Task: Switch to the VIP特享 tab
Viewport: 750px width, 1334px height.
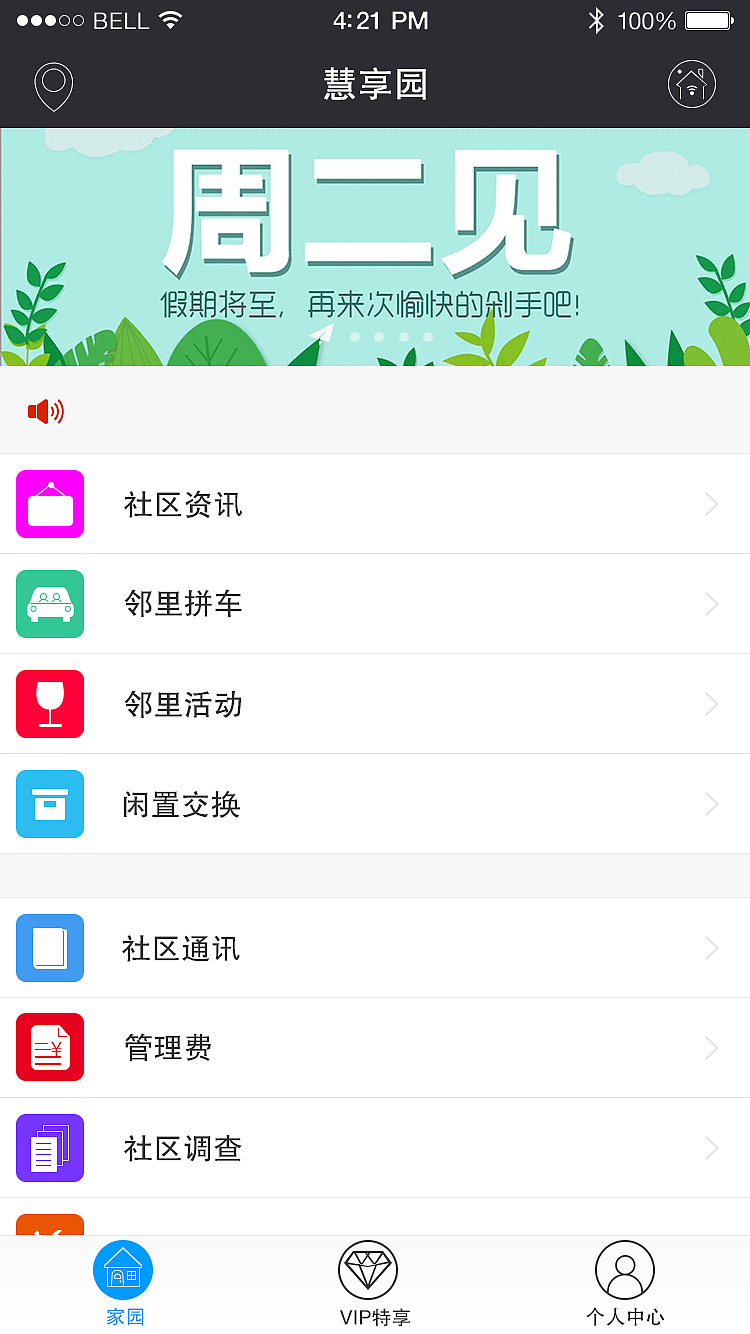Action: coord(368,1283)
